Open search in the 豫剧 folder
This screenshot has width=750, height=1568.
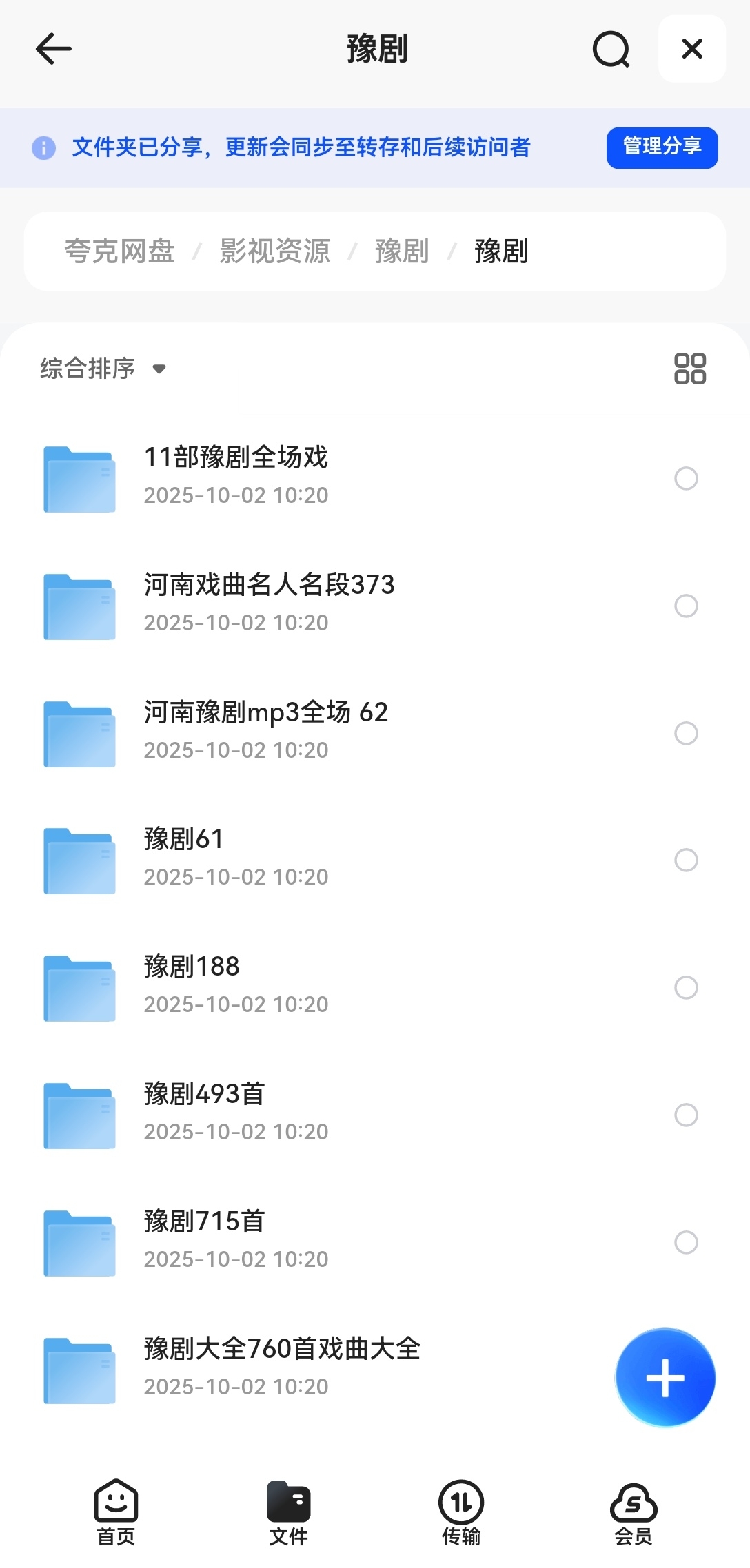611,50
